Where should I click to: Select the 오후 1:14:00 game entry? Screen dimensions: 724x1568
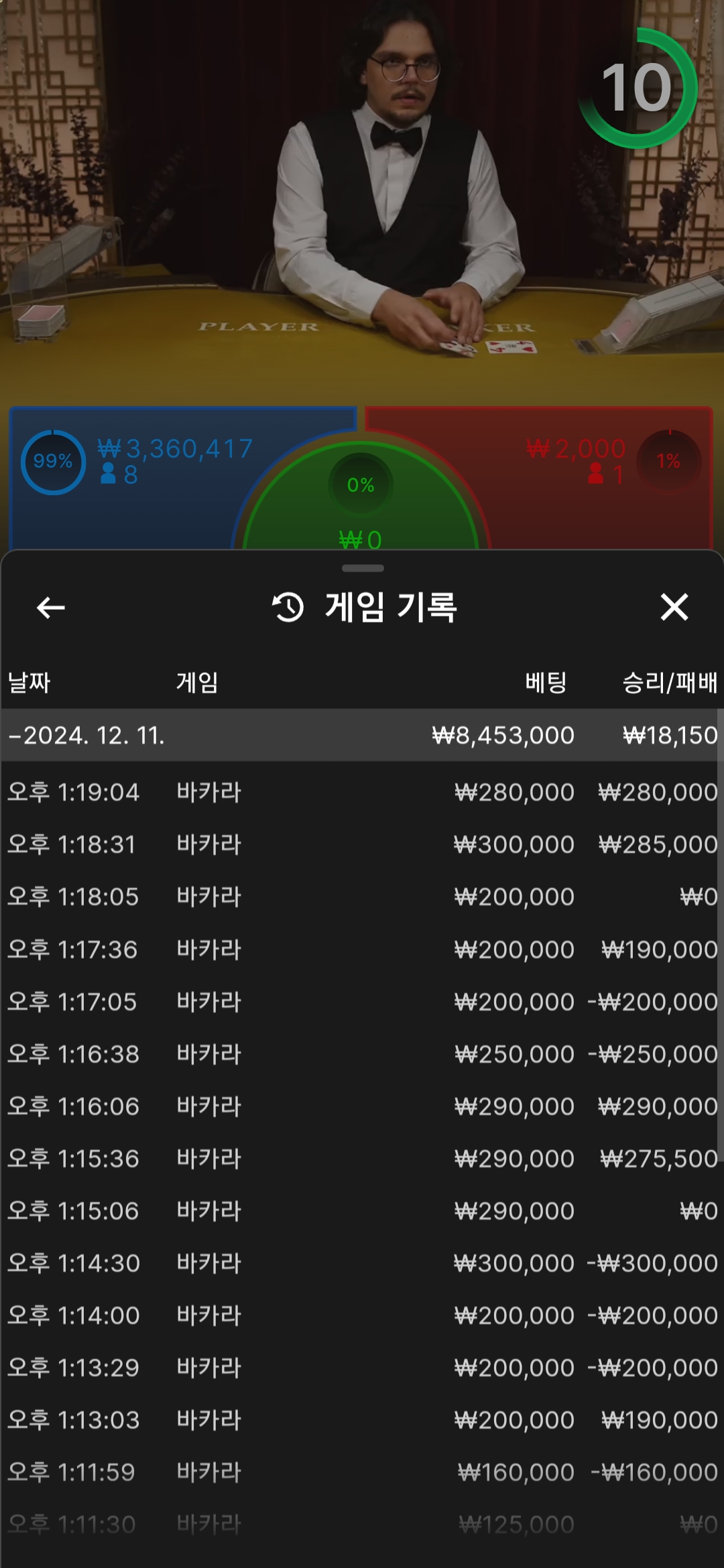[x=362, y=1315]
